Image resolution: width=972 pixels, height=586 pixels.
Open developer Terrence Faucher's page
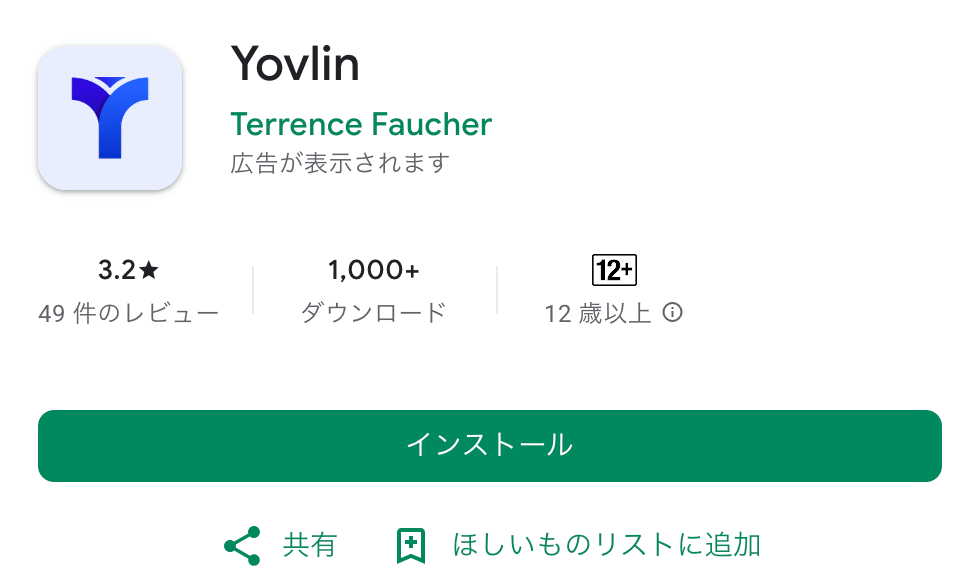pyautogui.click(x=361, y=125)
